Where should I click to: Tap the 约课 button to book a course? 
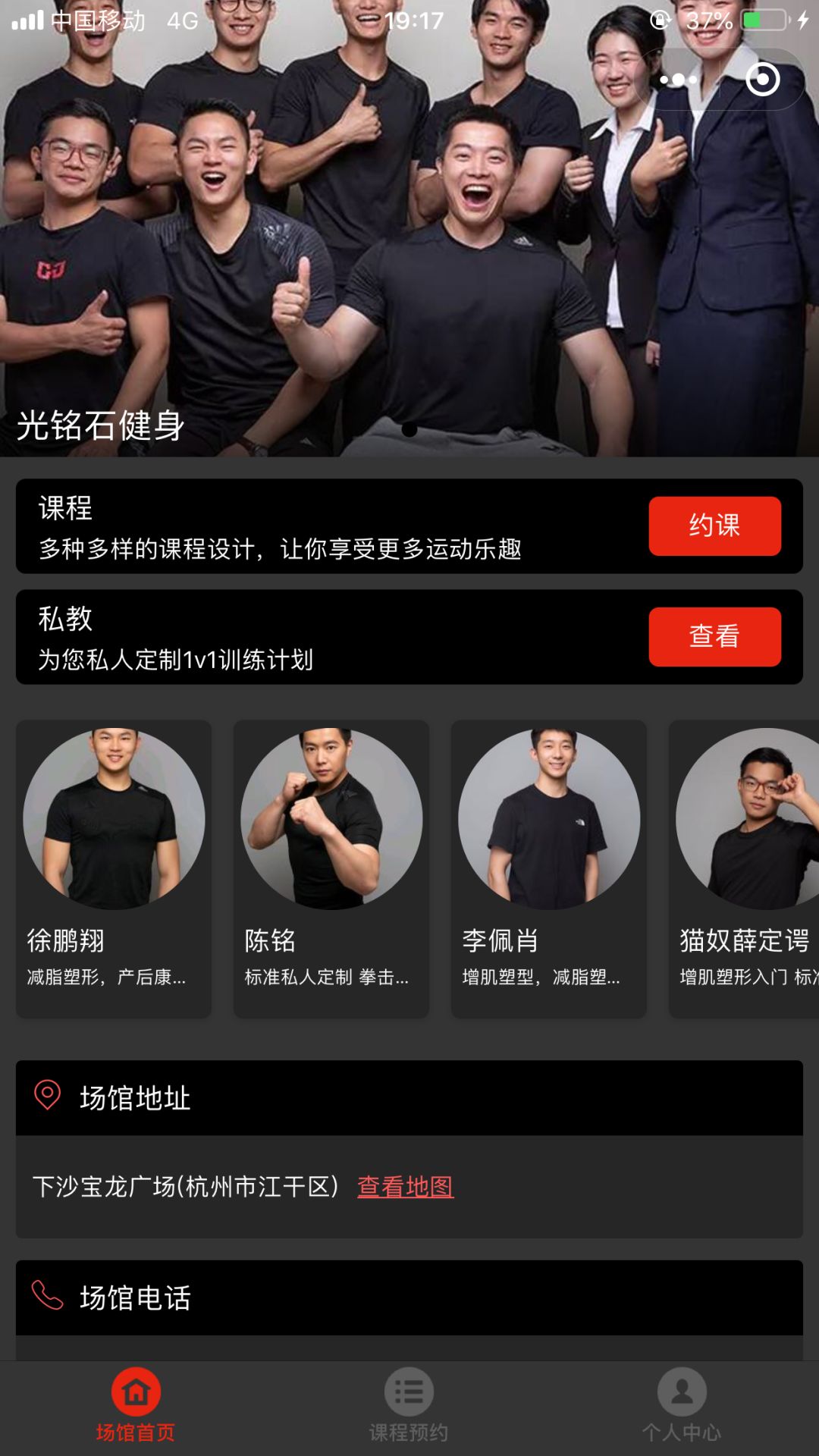click(714, 526)
